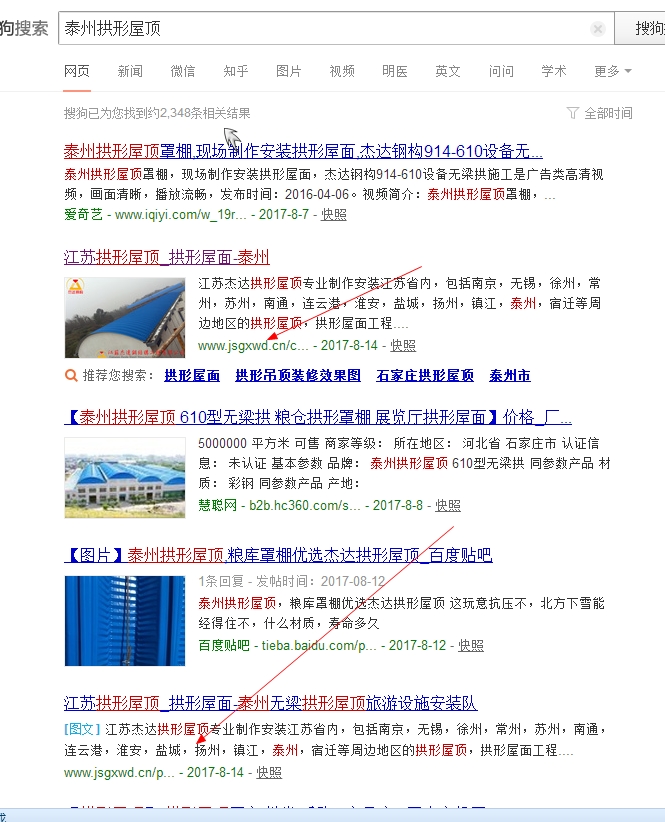Open the 610型无梁拱 hc360 result
665x822 pixels.
point(318,417)
